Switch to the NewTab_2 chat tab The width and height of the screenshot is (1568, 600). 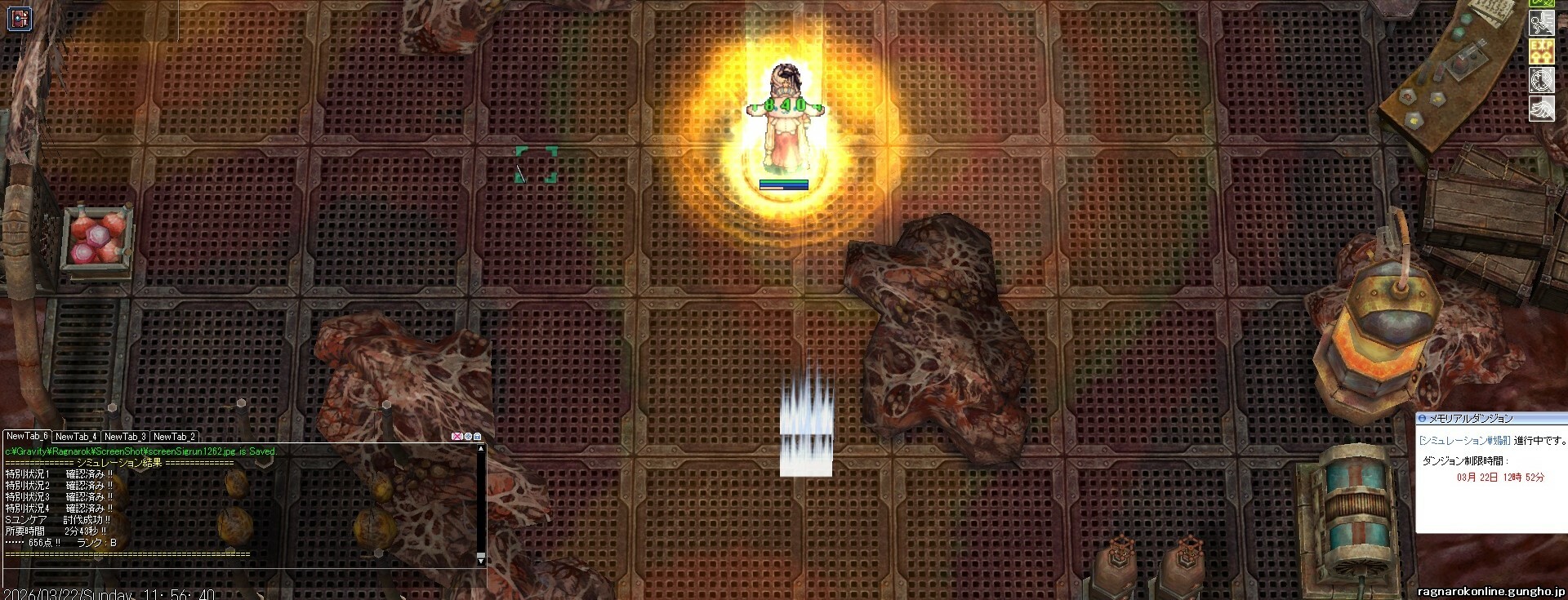pos(174,437)
